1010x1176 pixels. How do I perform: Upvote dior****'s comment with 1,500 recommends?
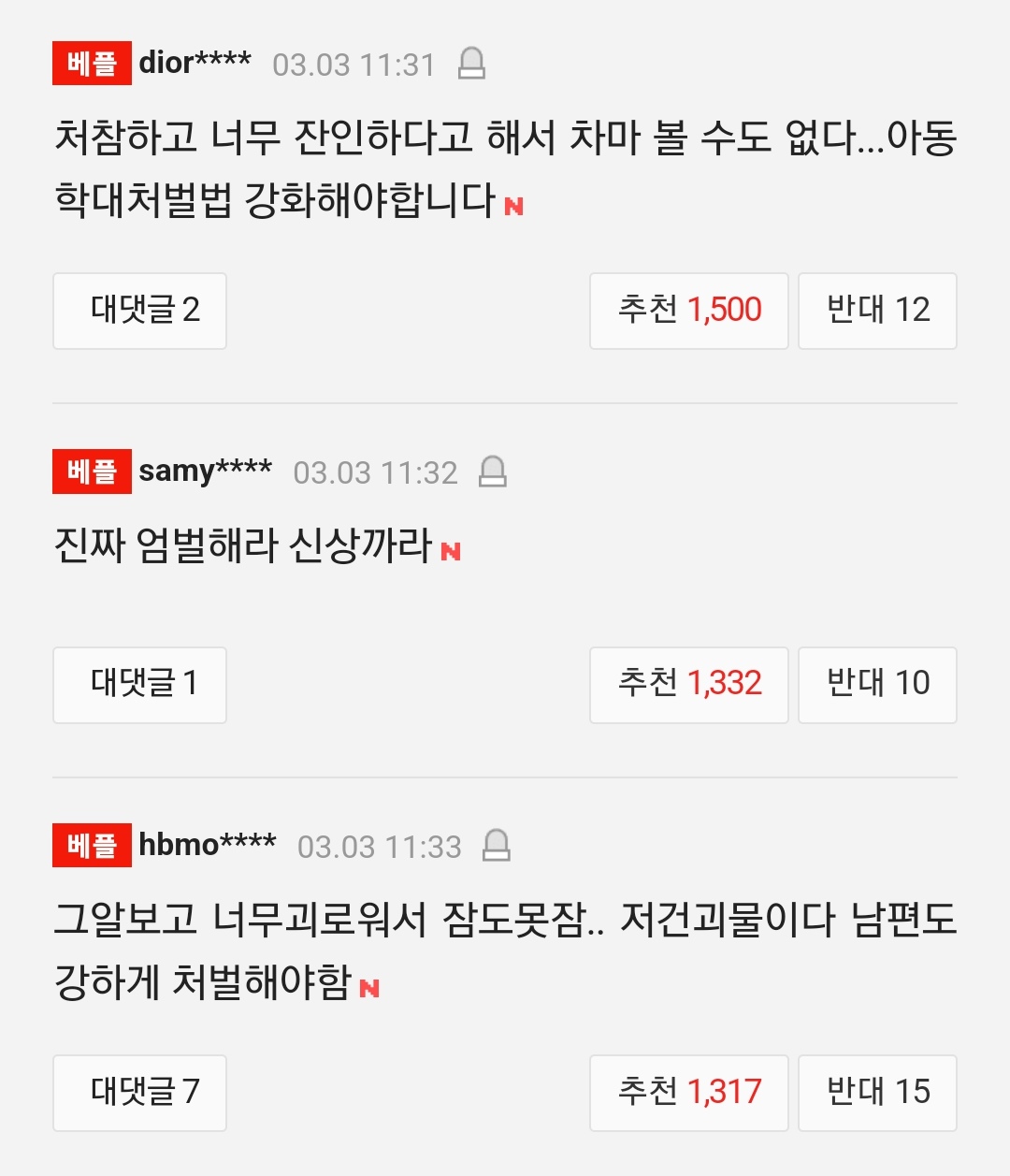[x=688, y=311]
